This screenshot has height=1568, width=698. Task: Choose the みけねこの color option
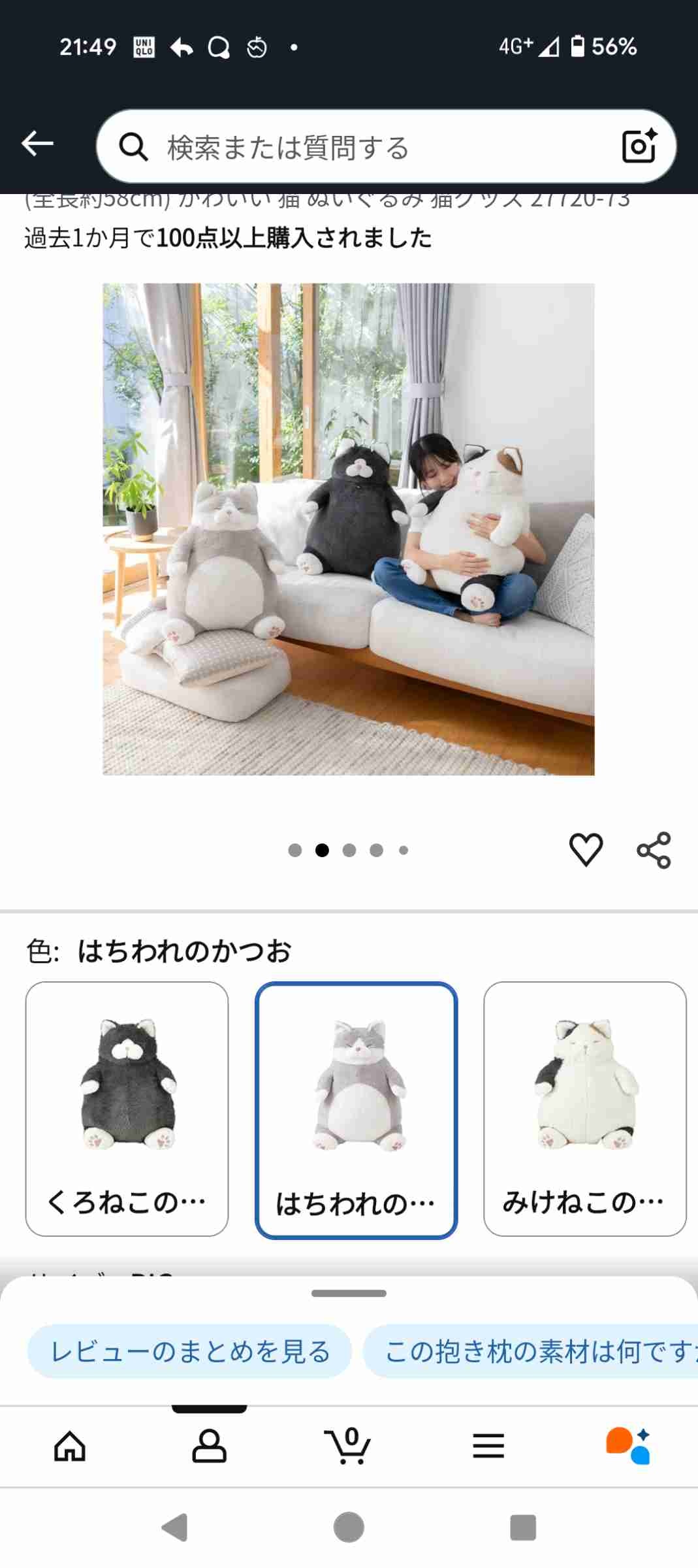(x=584, y=1109)
